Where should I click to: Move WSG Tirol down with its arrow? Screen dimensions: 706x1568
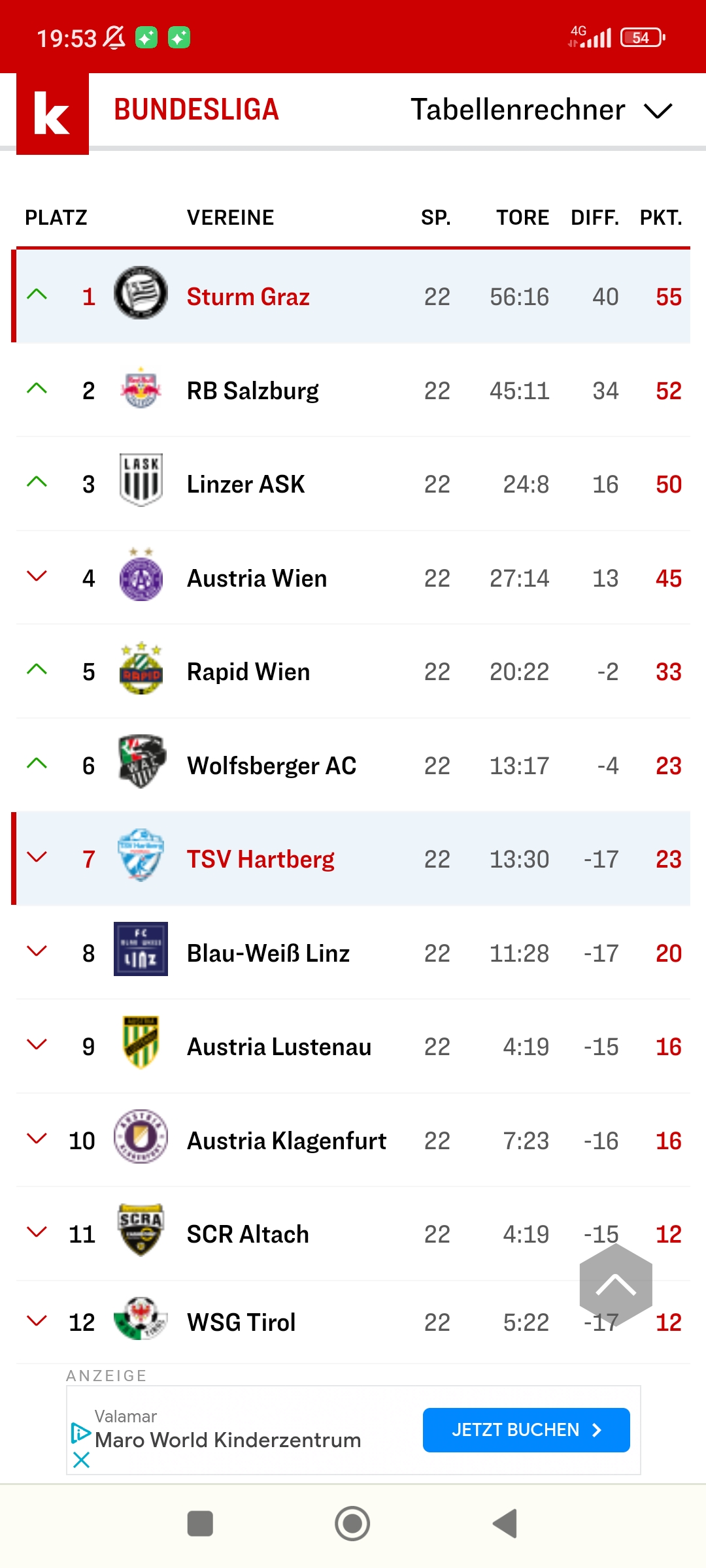[37, 1320]
